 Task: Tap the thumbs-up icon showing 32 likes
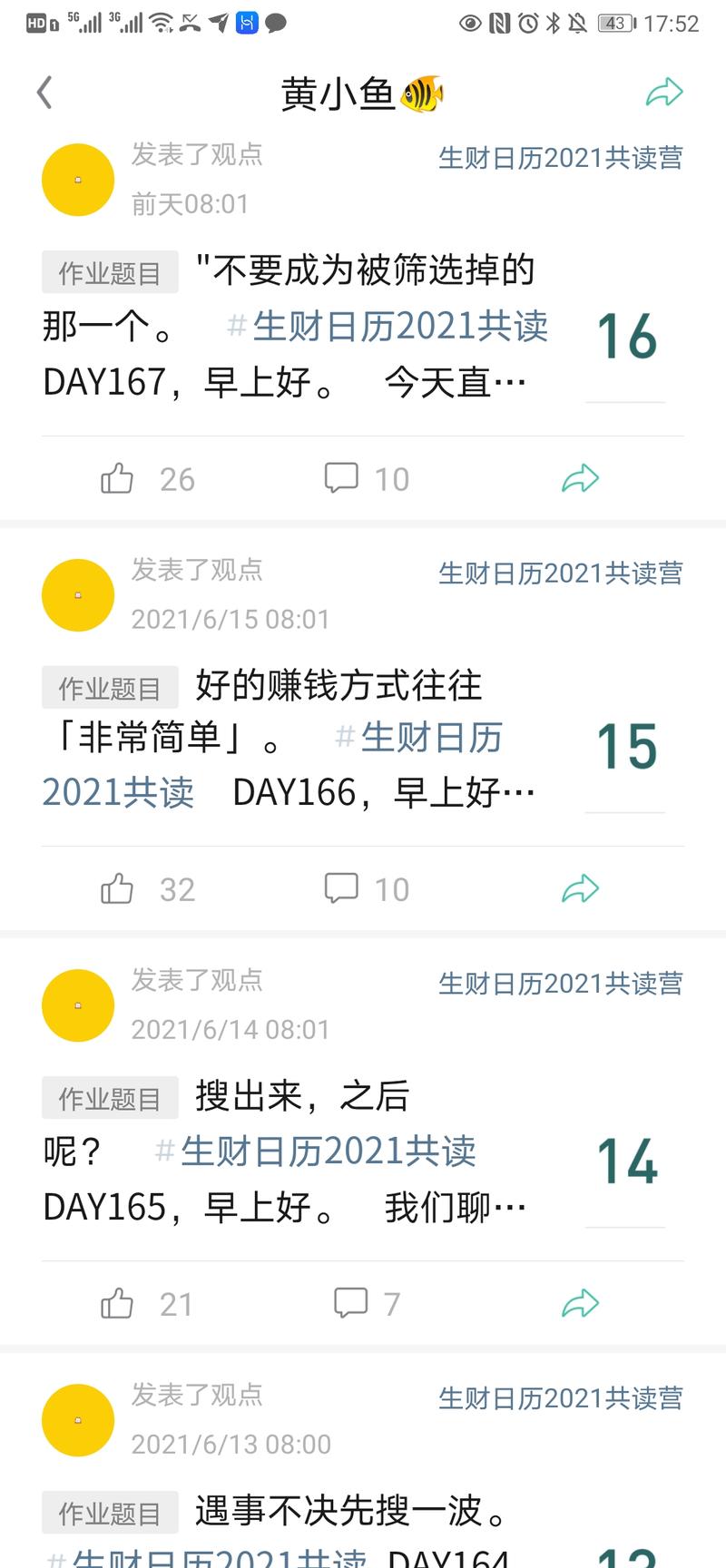117,887
